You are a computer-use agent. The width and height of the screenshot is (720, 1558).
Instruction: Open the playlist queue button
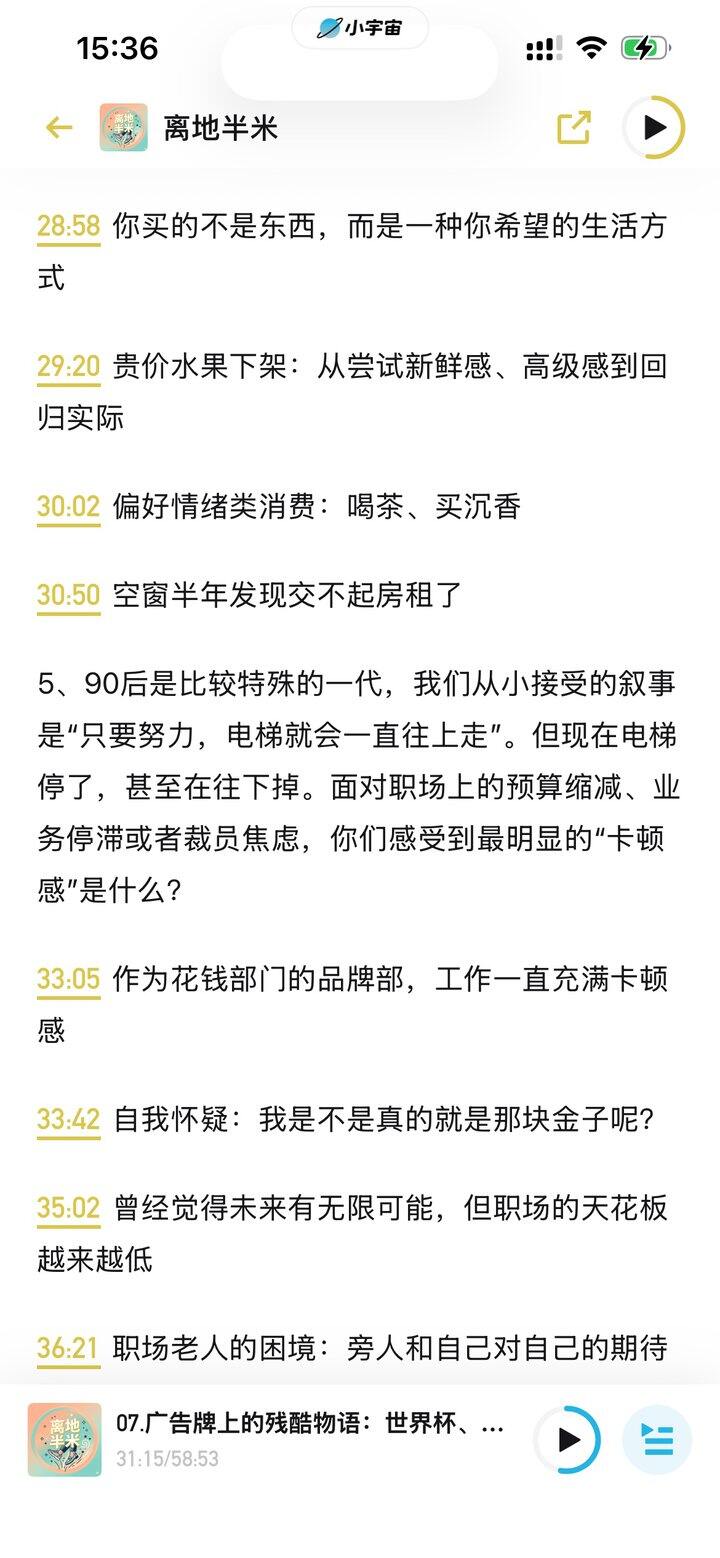(x=657, y=1440)
